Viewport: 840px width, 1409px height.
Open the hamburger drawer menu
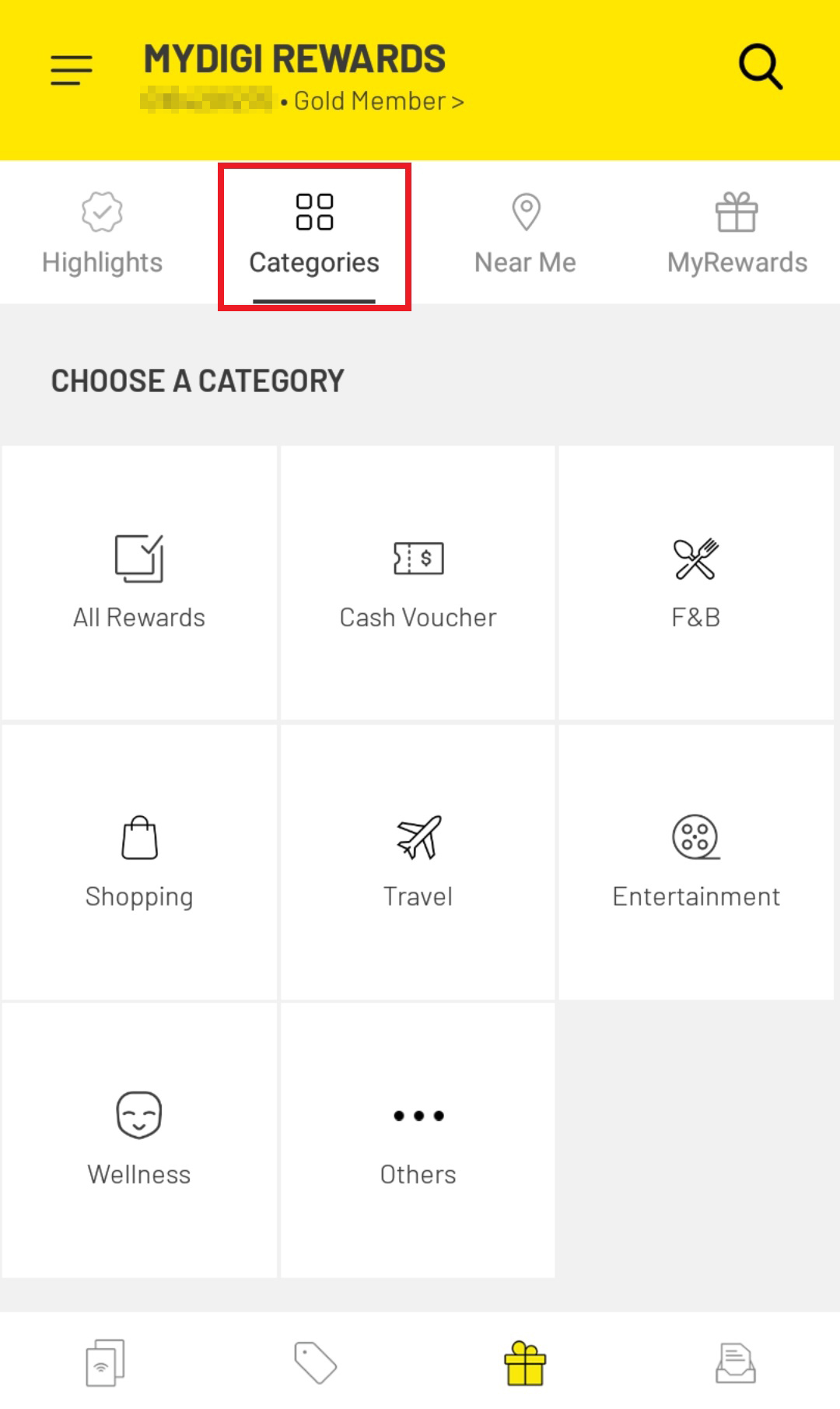71,70
